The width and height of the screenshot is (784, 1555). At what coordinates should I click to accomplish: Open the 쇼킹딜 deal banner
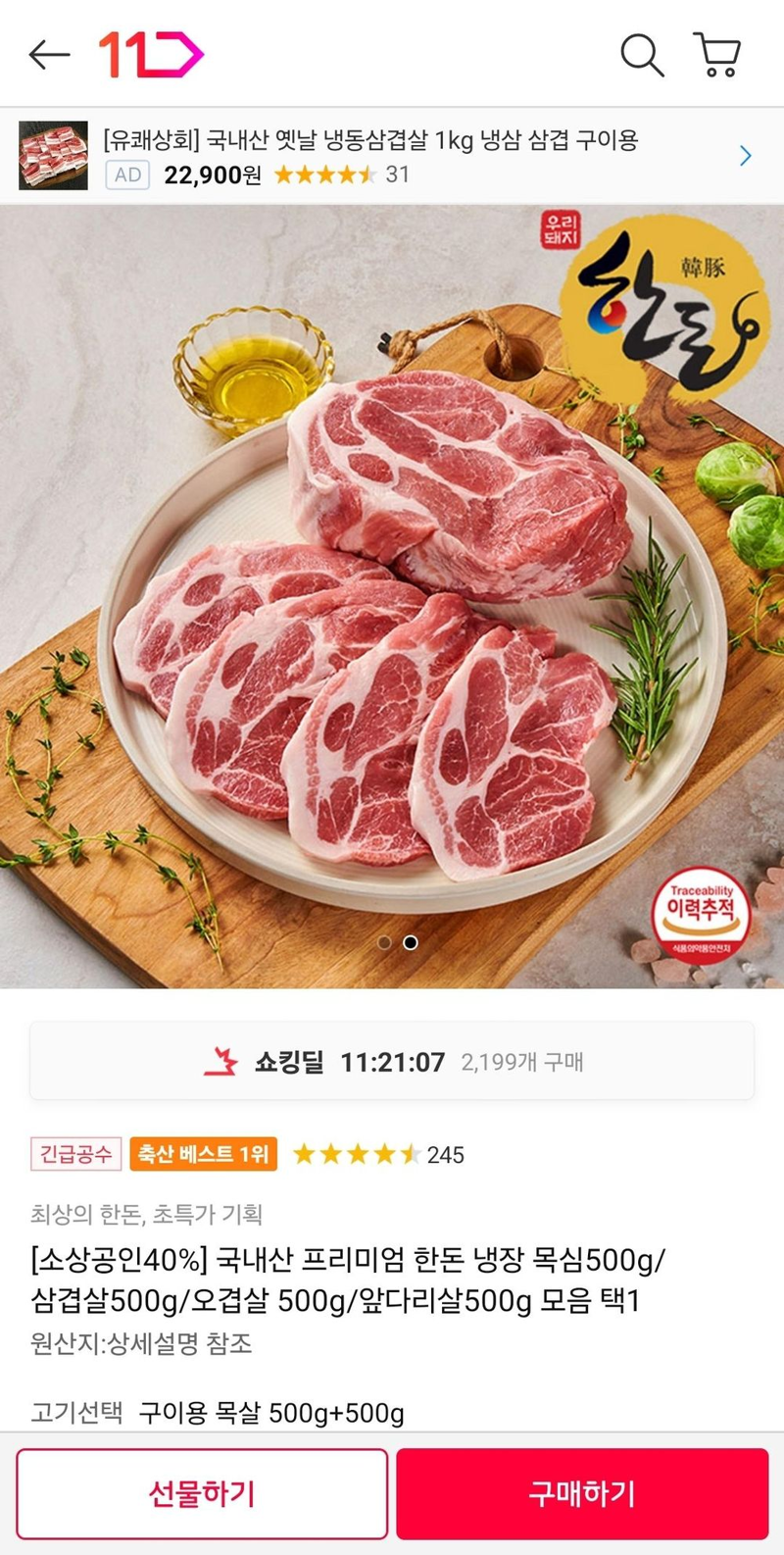[392, 1062]
